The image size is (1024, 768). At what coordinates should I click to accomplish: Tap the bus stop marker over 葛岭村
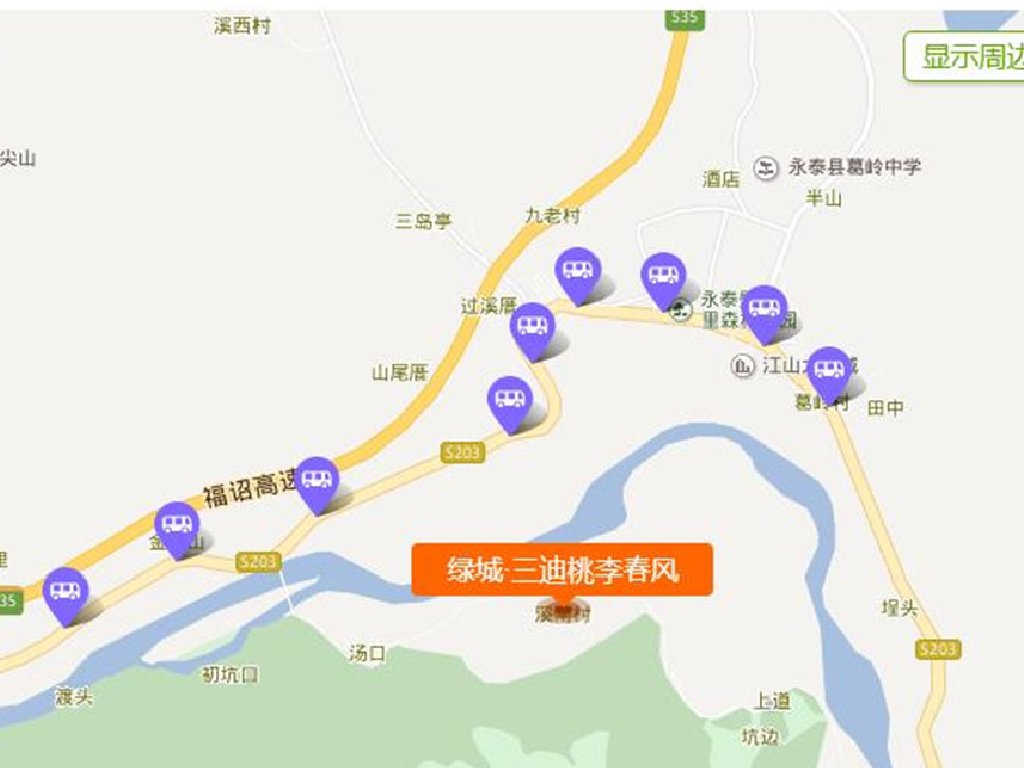coord(829,371)
